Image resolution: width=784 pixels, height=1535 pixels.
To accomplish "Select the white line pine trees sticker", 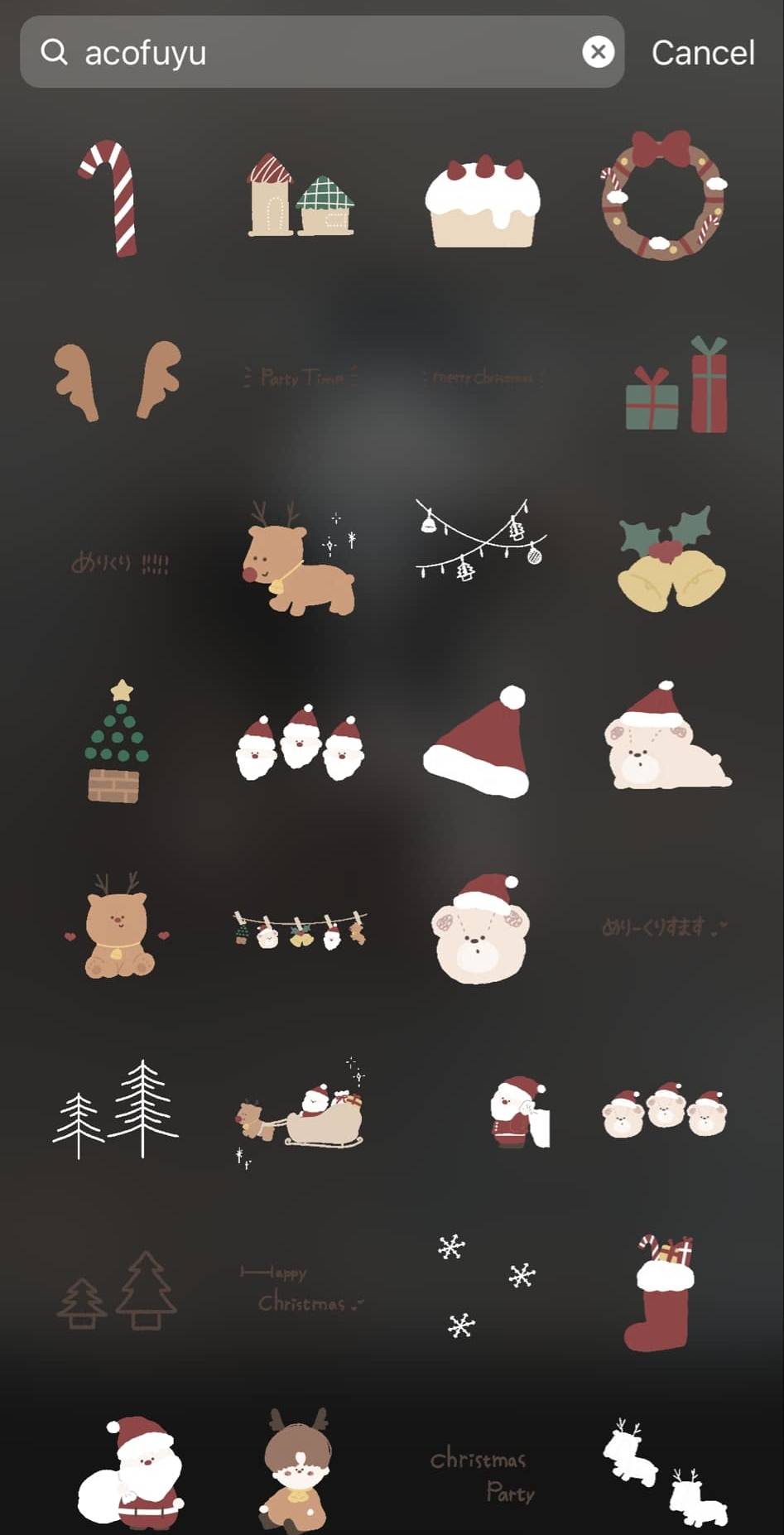I will (x=117, y=1109).
